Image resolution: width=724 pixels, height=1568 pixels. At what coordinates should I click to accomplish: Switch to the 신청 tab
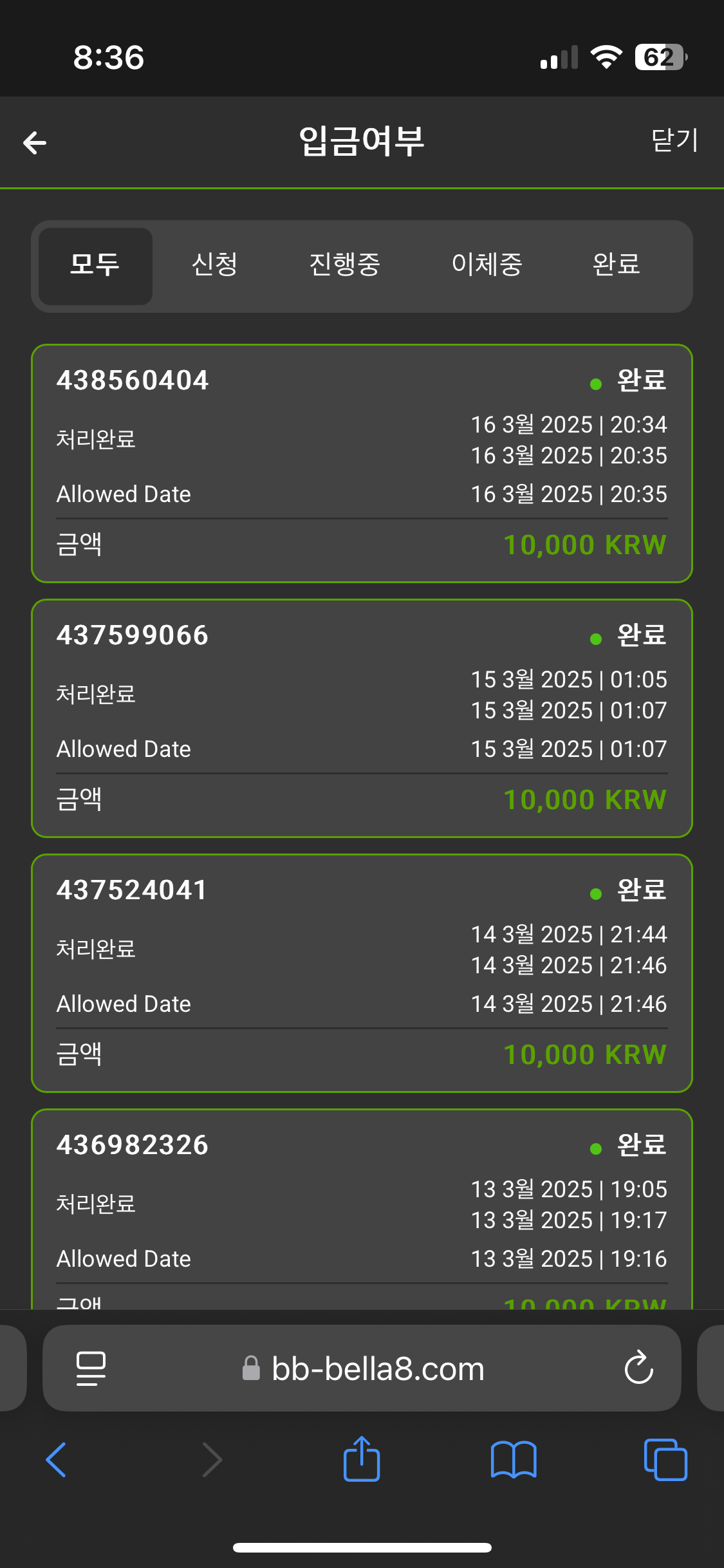(215, 265)
